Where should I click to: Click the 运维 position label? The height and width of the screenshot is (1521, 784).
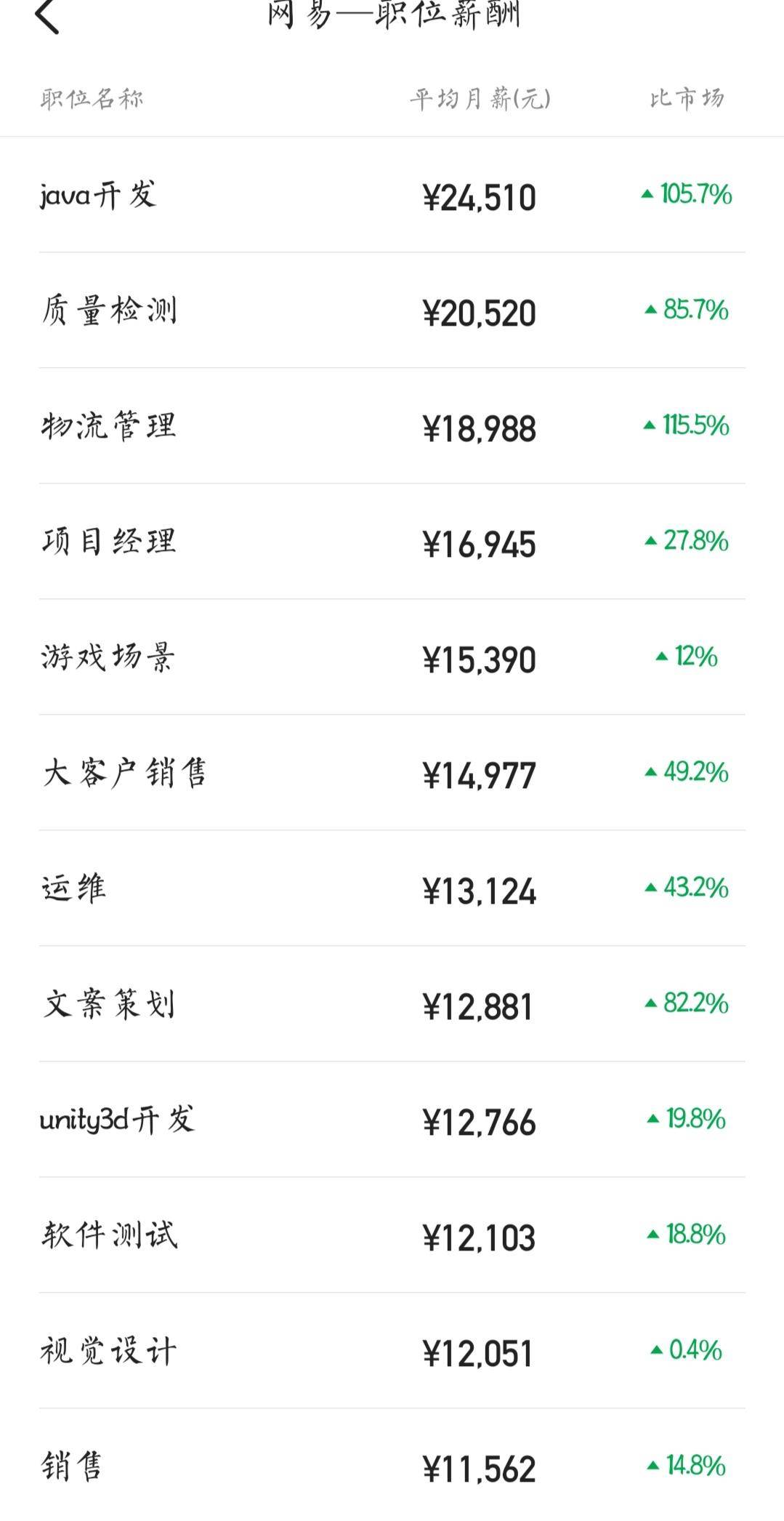(x=73, y=888)
